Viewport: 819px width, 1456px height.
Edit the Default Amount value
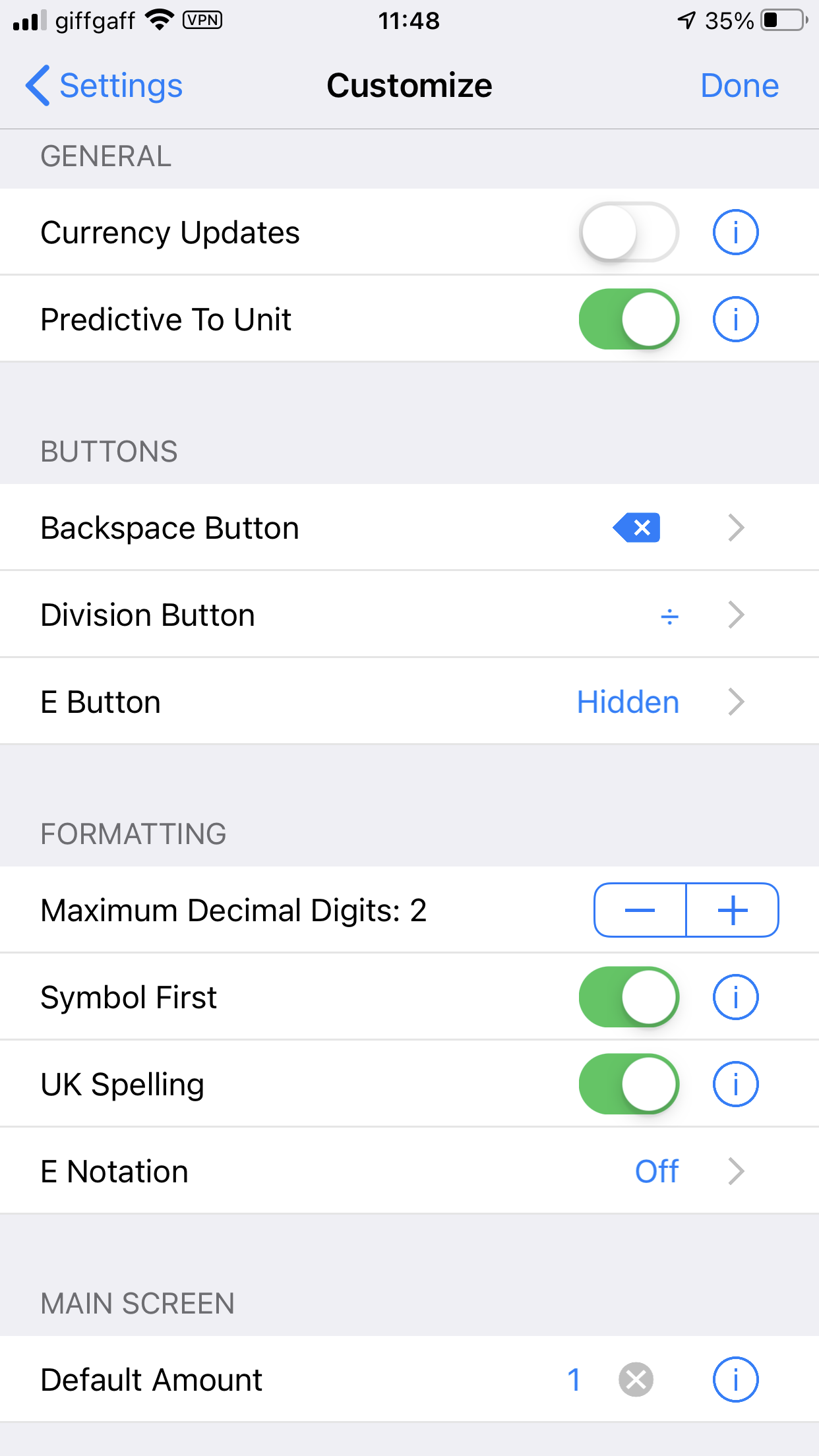[x=574, y=1380]
